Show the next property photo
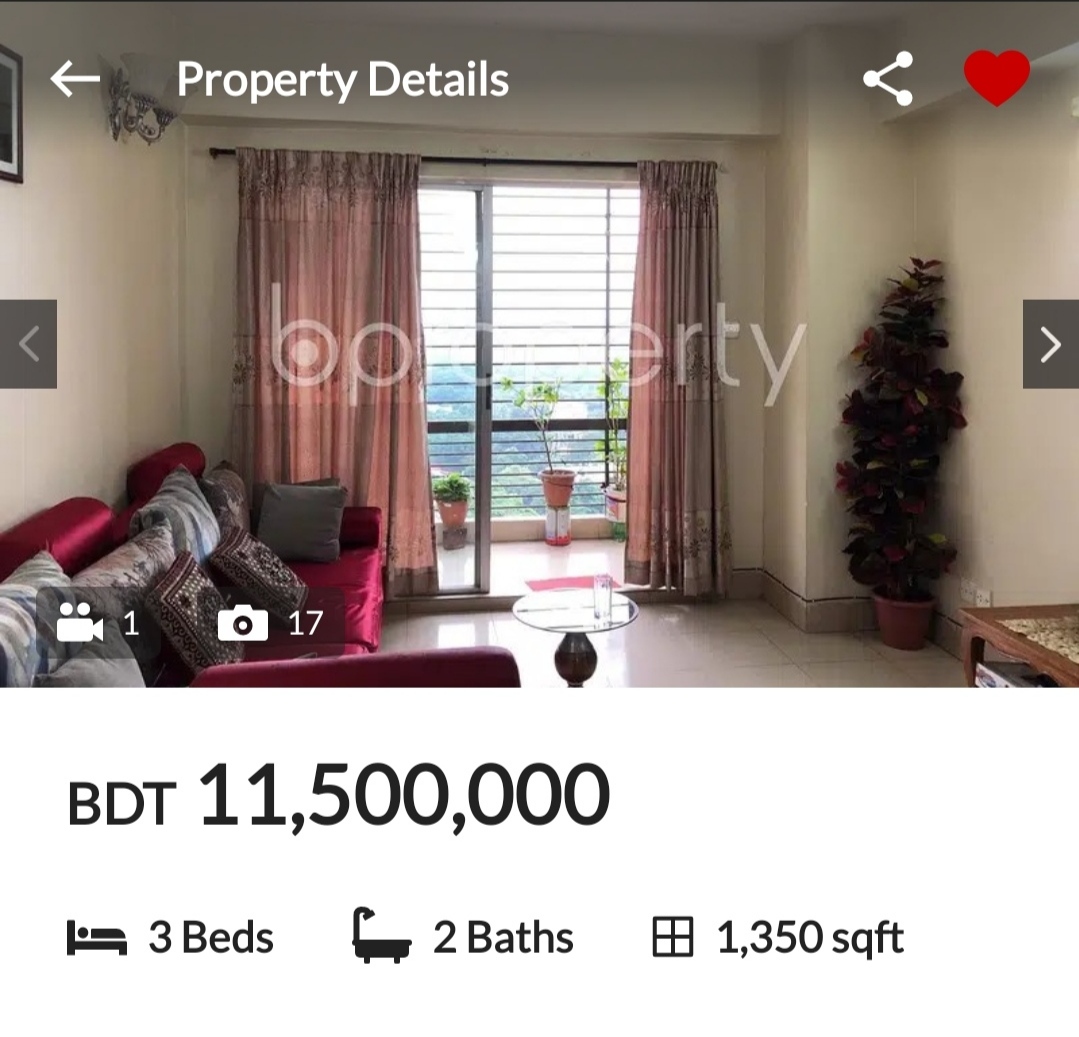1079x1037 pixels. pyautogui.click(x=1050, y=344)
